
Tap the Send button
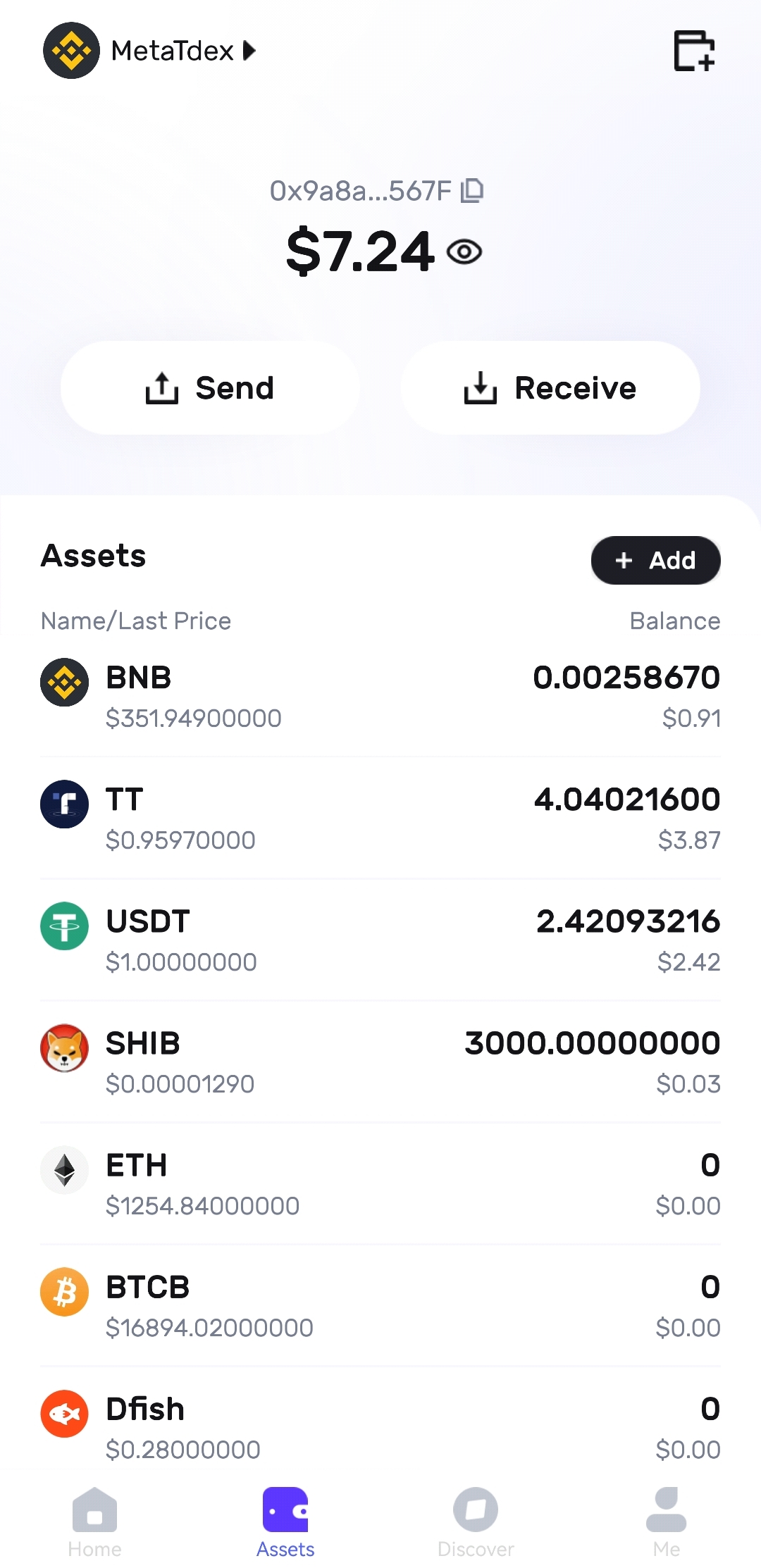click(x=210, y=388)
